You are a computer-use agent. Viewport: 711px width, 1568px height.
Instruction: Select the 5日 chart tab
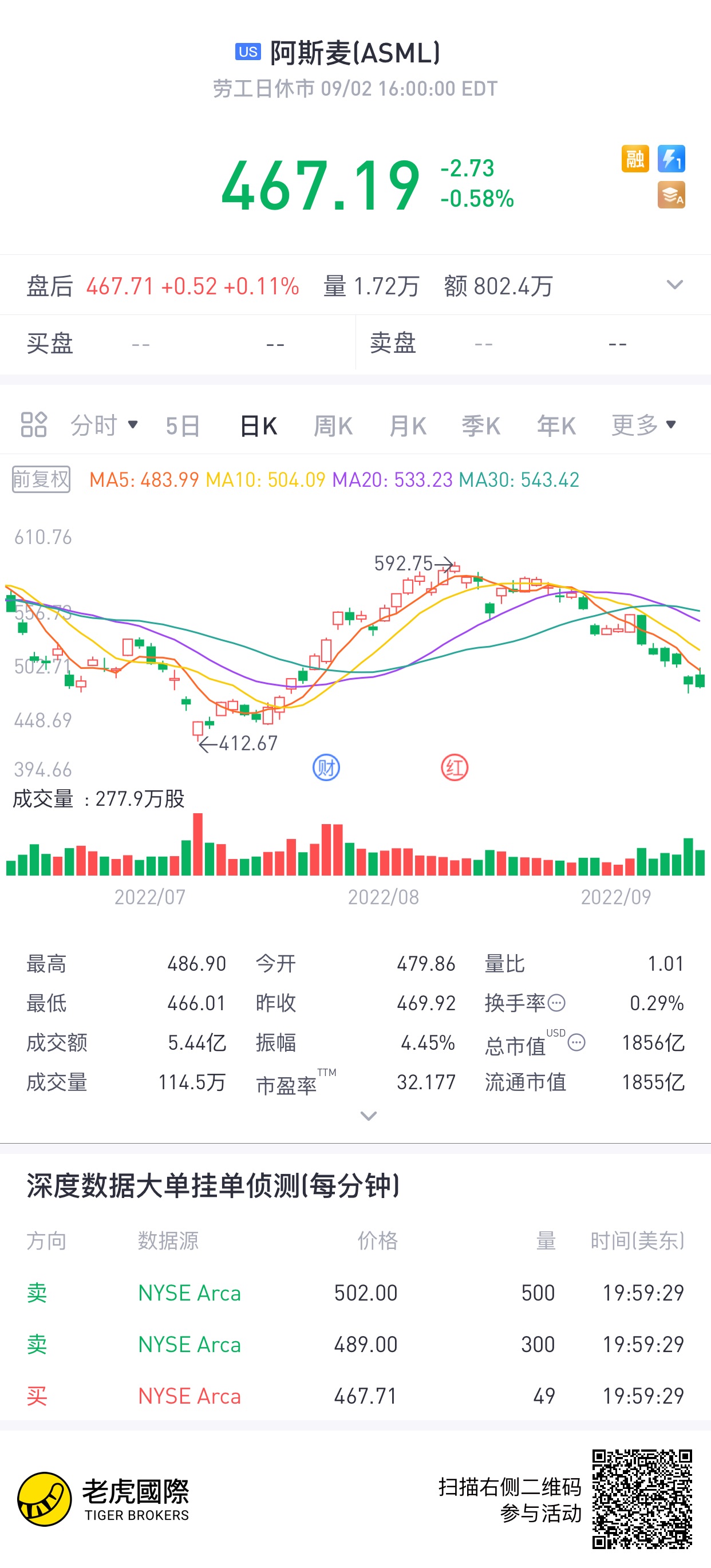(x=183, y=426)
